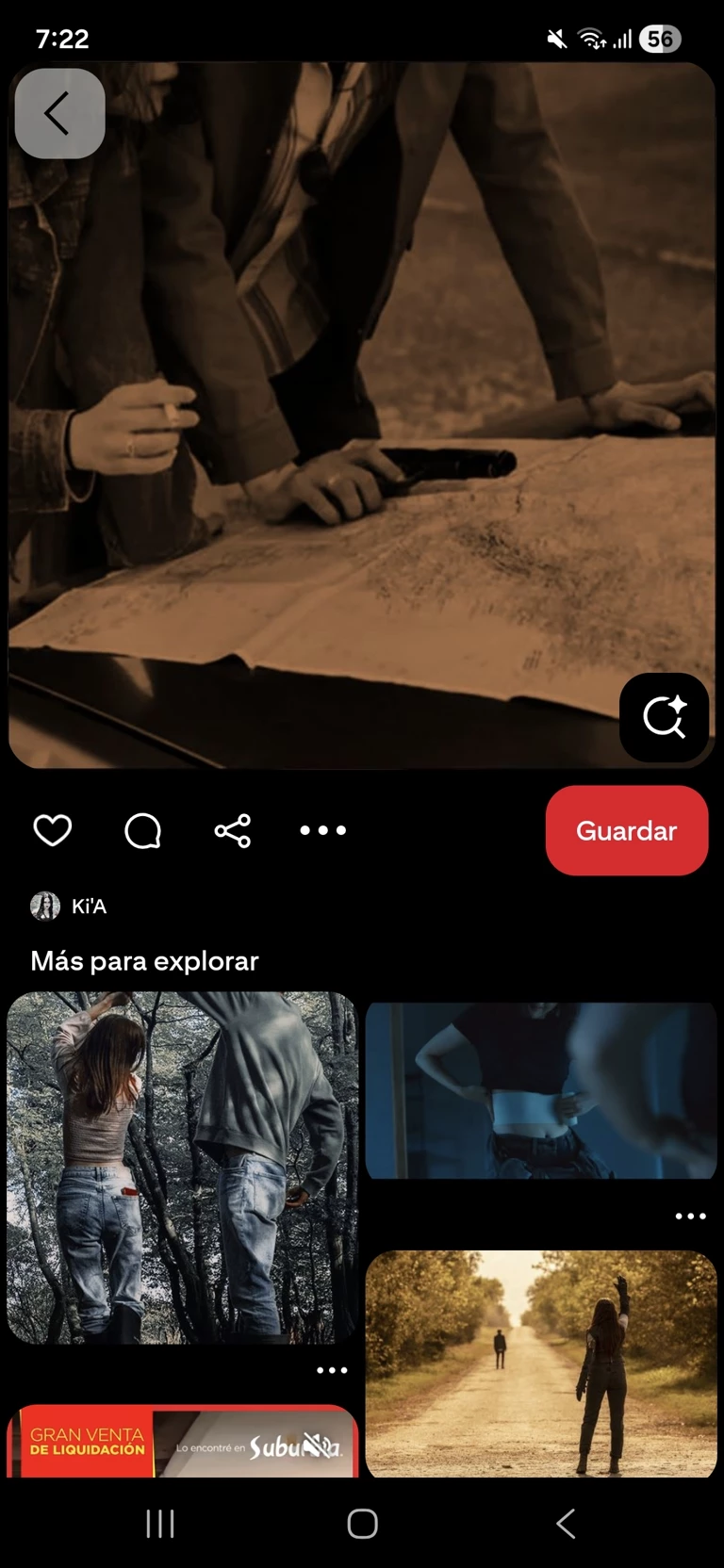Open visual search on the pin image

click(664, 718)
